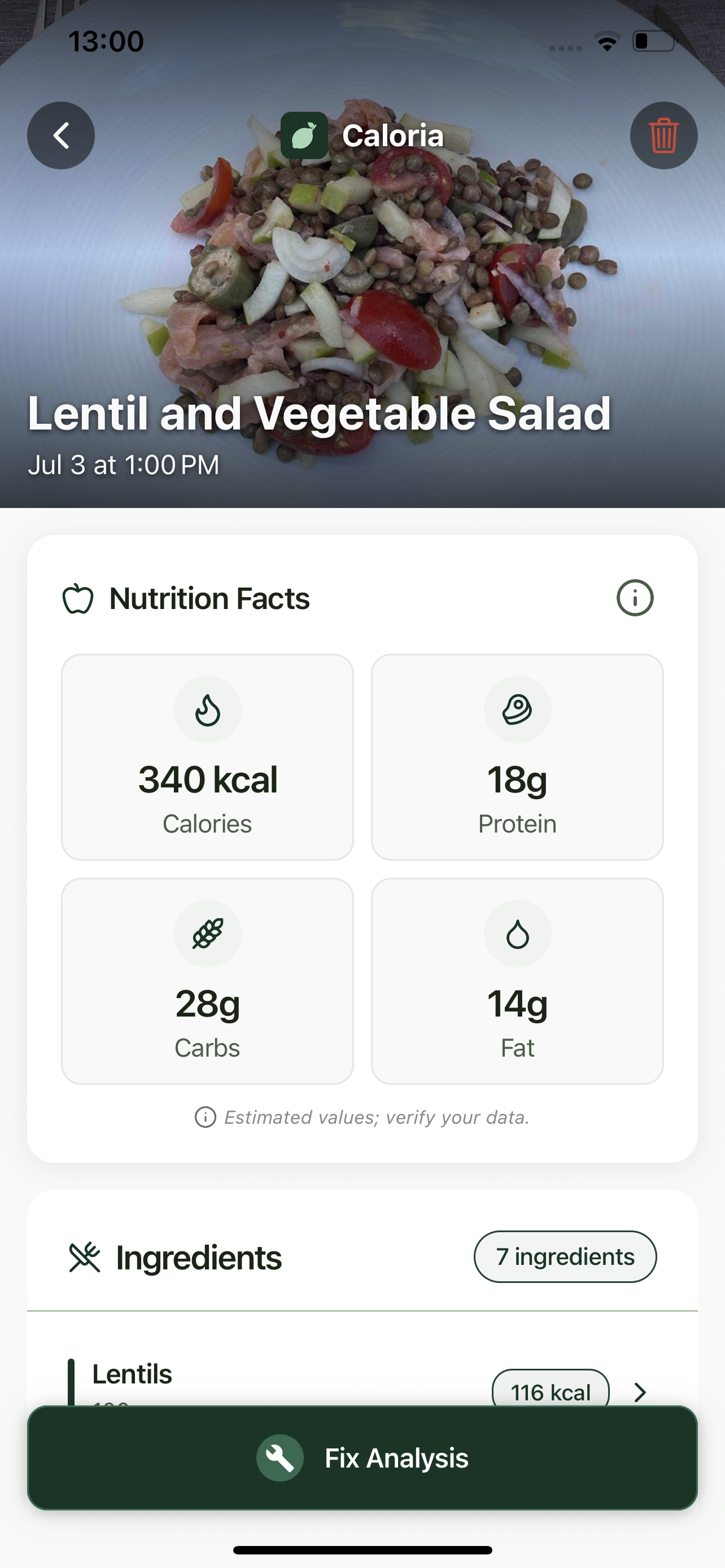Tap the Fix Analysis button
This screenshot has height=1568, width=725.
pyautogui.click(x=362, y=1458)
